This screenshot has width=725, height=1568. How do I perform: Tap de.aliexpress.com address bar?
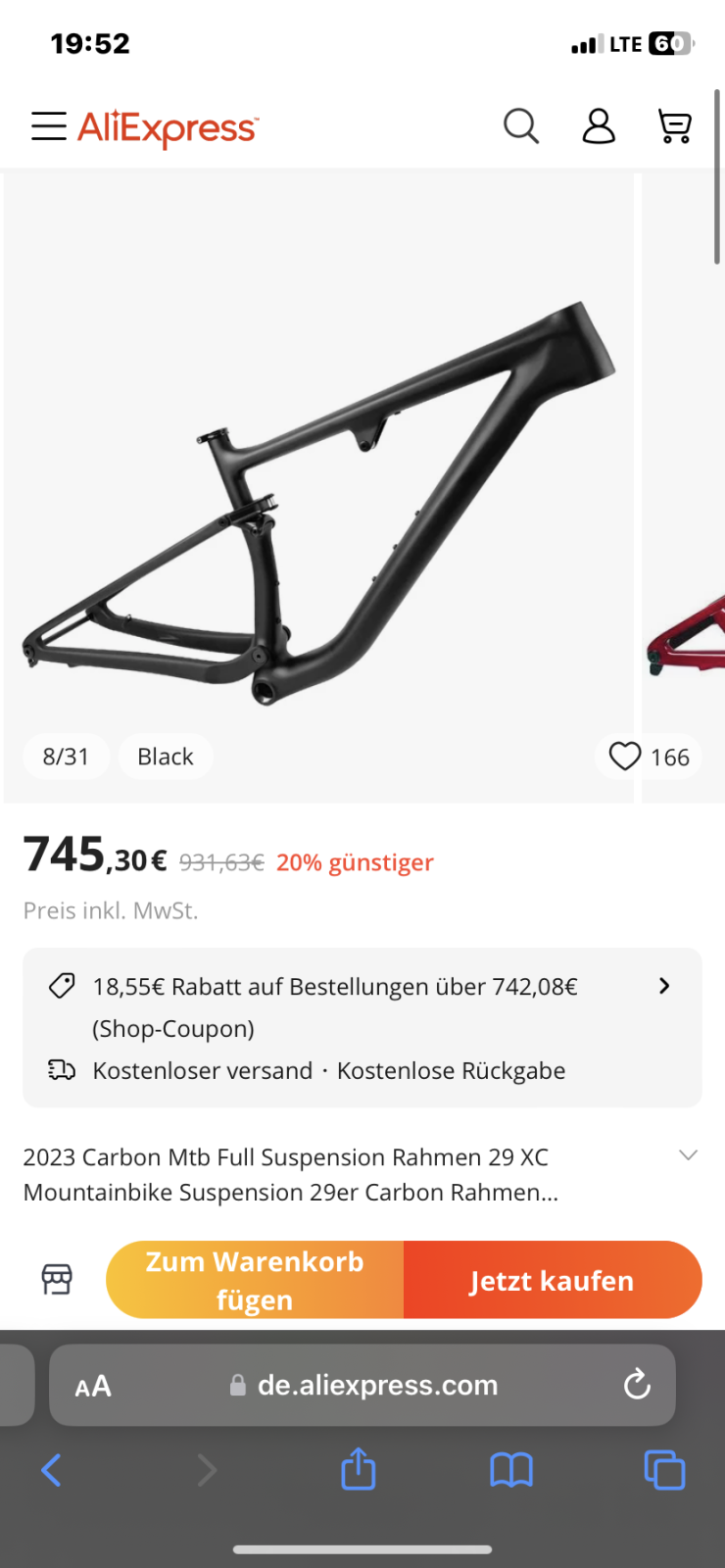coord(377,1385)
